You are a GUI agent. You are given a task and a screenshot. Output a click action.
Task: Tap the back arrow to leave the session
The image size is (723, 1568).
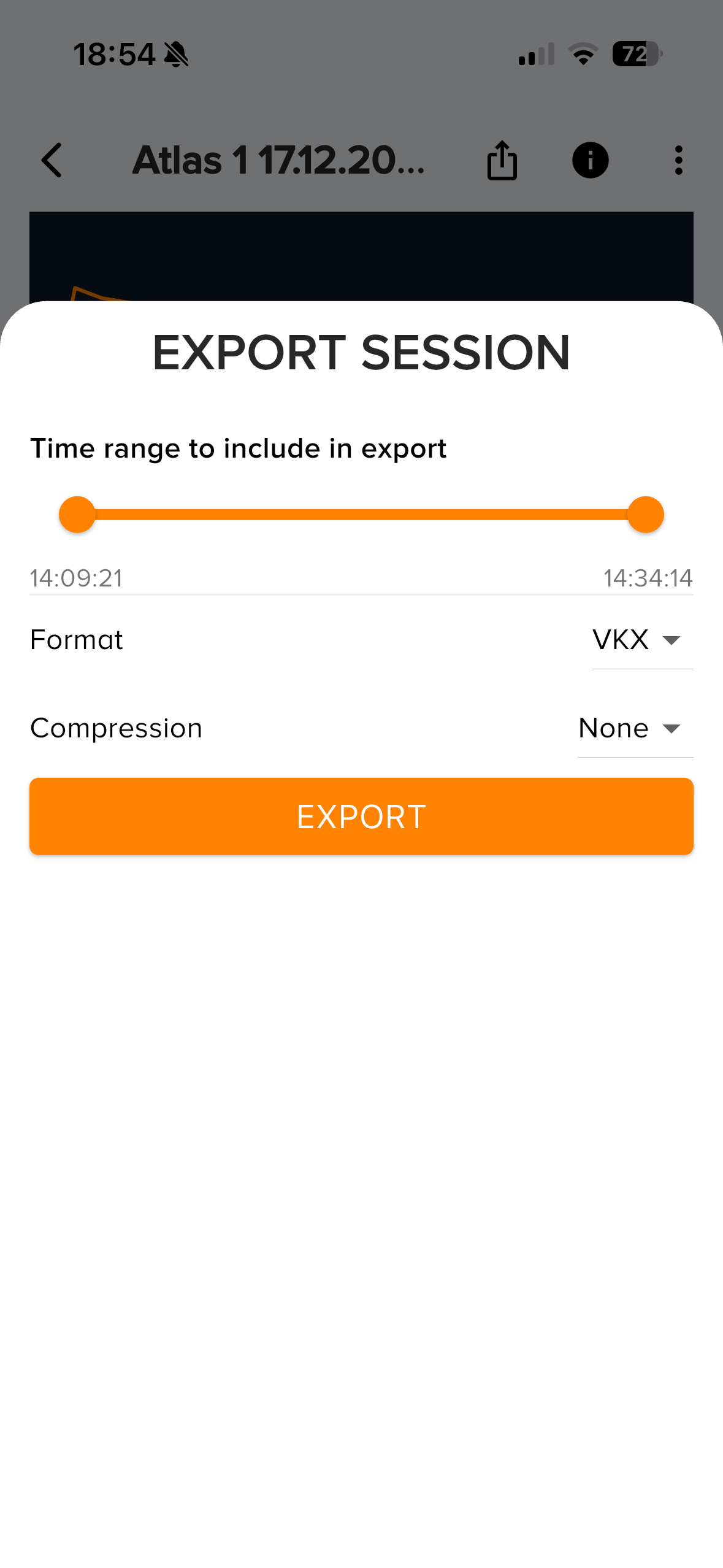click(x=52, y=160)
